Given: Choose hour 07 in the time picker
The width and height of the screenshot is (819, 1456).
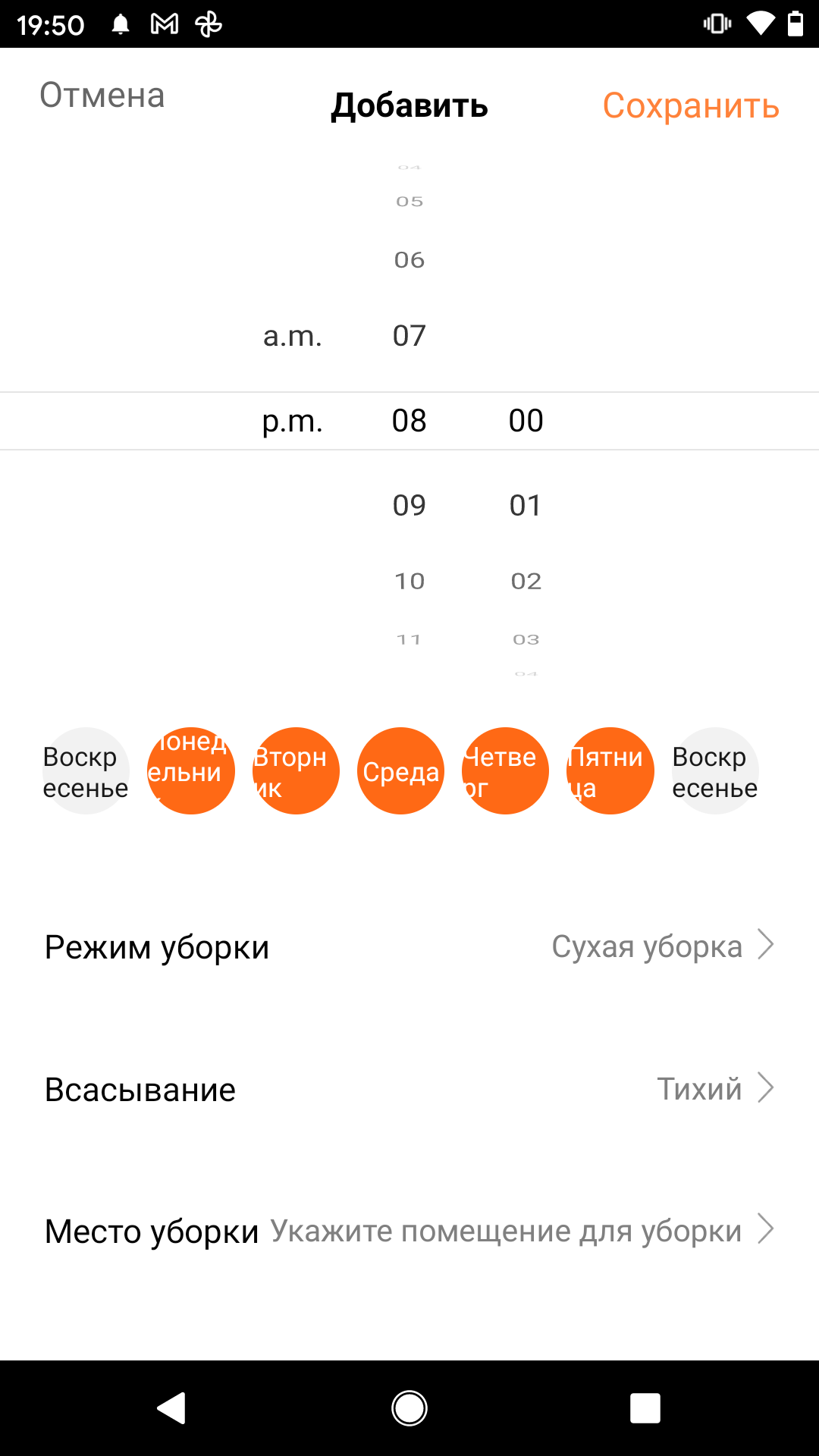Looking at the screenshot, I should click(409, 336).
